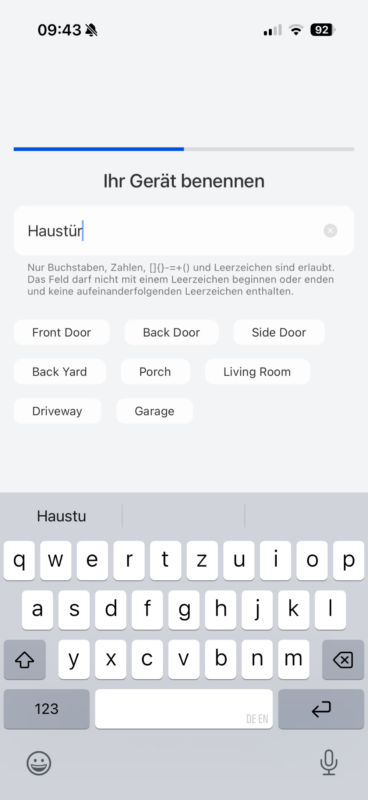Choose the Back Door suggestion
Viewport: 368px width, 800px height.
pos(171,333)
